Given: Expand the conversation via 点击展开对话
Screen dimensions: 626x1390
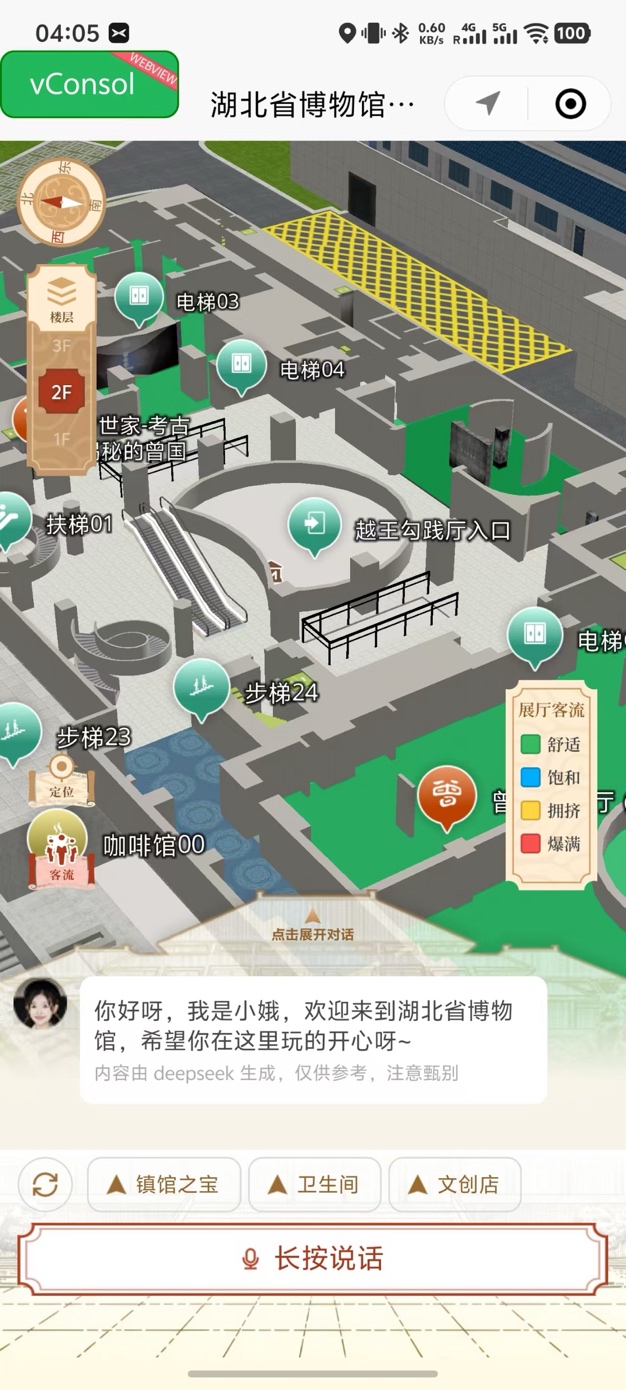Looking at the screenshot, I should [312, 924].
